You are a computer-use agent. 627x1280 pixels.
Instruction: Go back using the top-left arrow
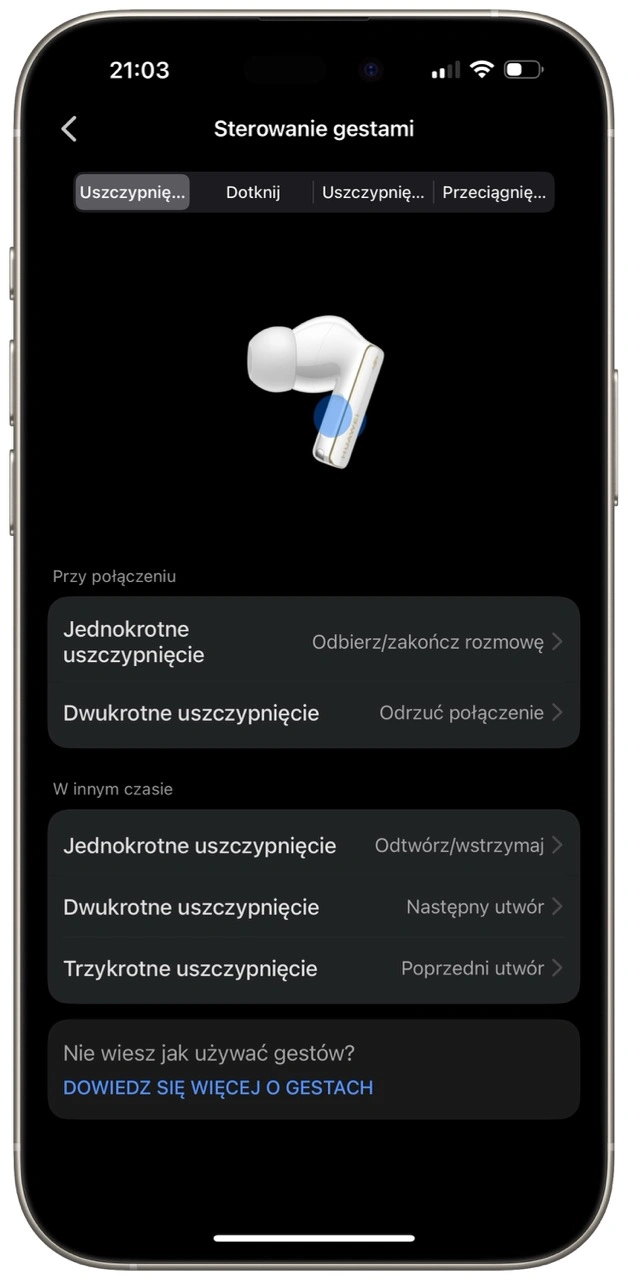(69, 129)
